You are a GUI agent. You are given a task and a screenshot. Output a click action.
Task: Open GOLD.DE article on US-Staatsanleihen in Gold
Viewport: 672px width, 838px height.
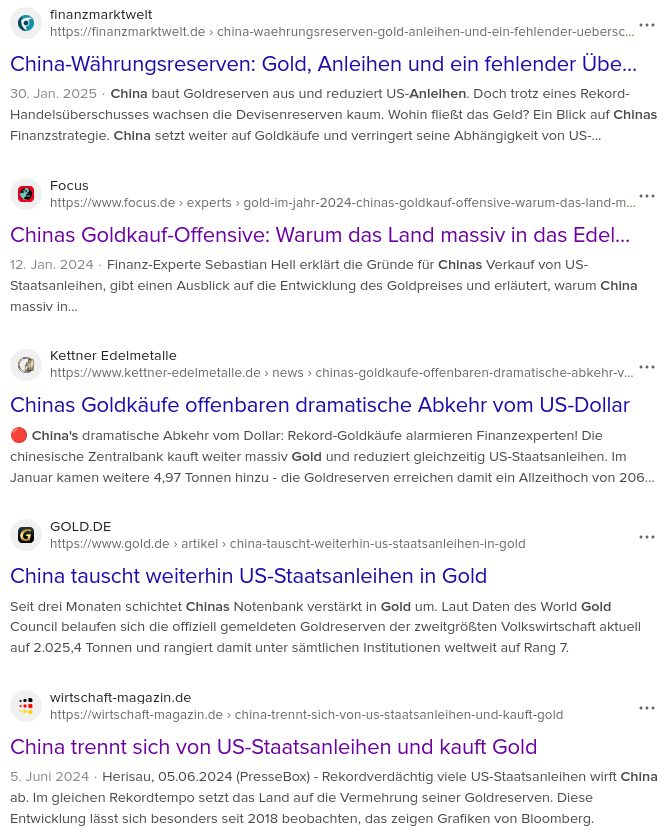(x=248, y=576)
